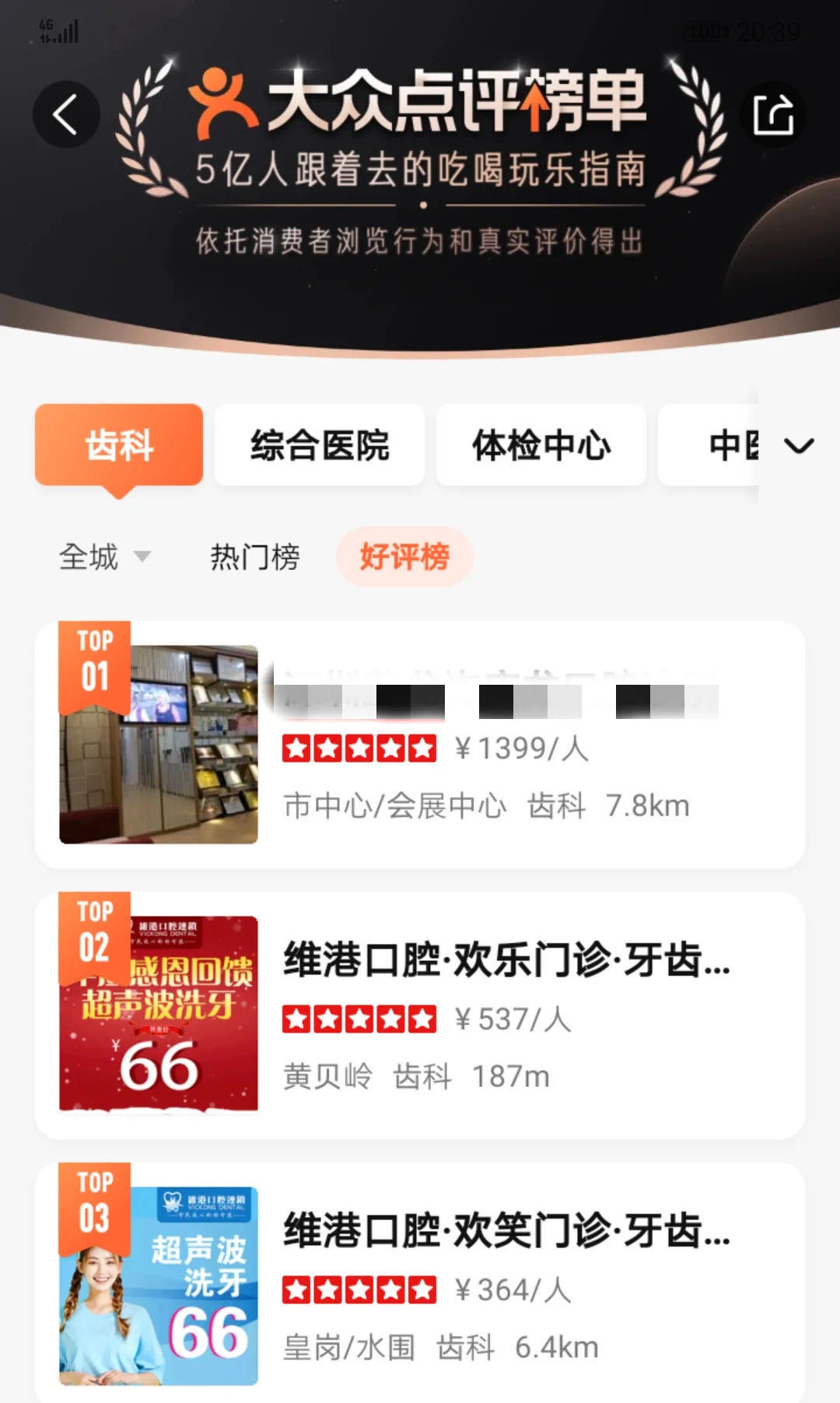840x1403 pixels.
Task: Tap the back arrow icon
Action: click(x=66, y=113)
